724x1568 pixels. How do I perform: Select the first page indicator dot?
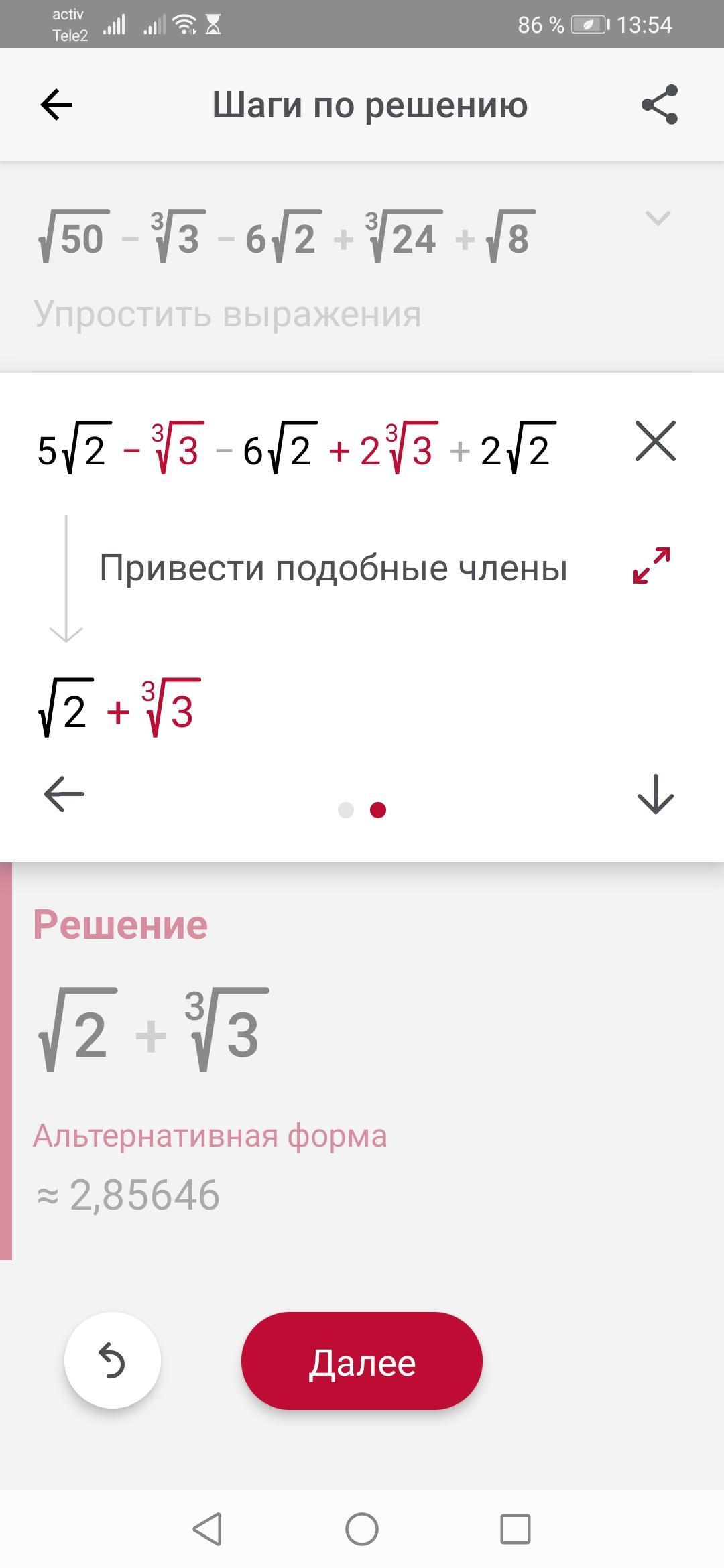pos(346,810)
